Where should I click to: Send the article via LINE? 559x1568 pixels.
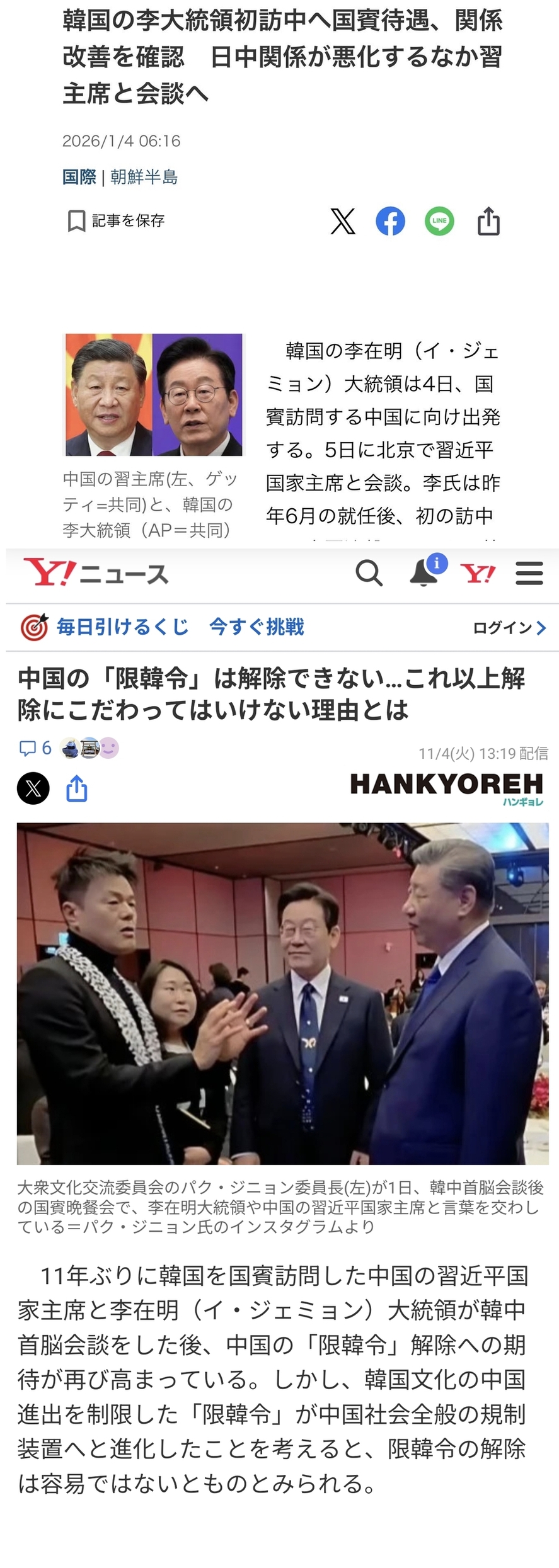pos(439,221)
